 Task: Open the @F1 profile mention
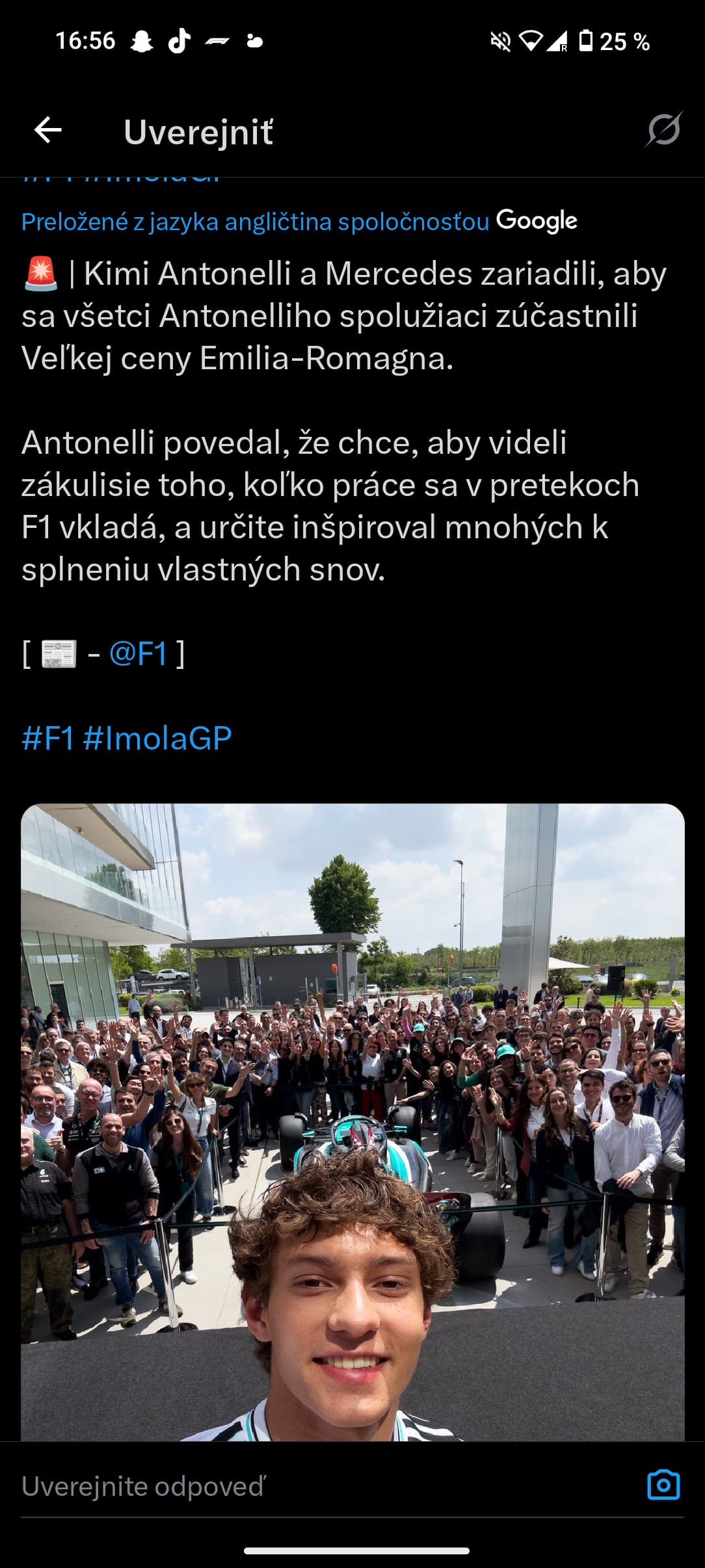139,653
